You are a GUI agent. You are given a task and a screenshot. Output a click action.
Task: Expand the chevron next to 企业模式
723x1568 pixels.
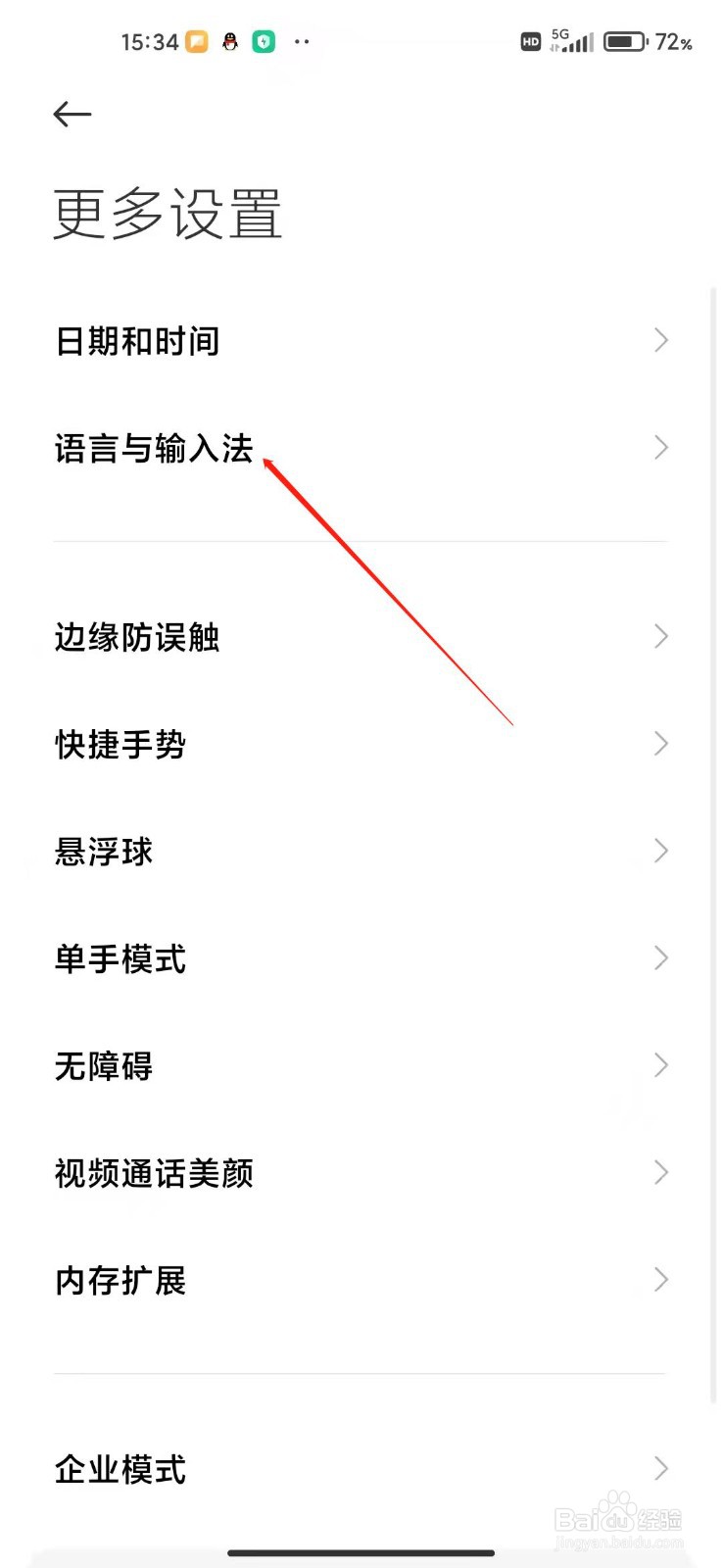[661, 1468]
